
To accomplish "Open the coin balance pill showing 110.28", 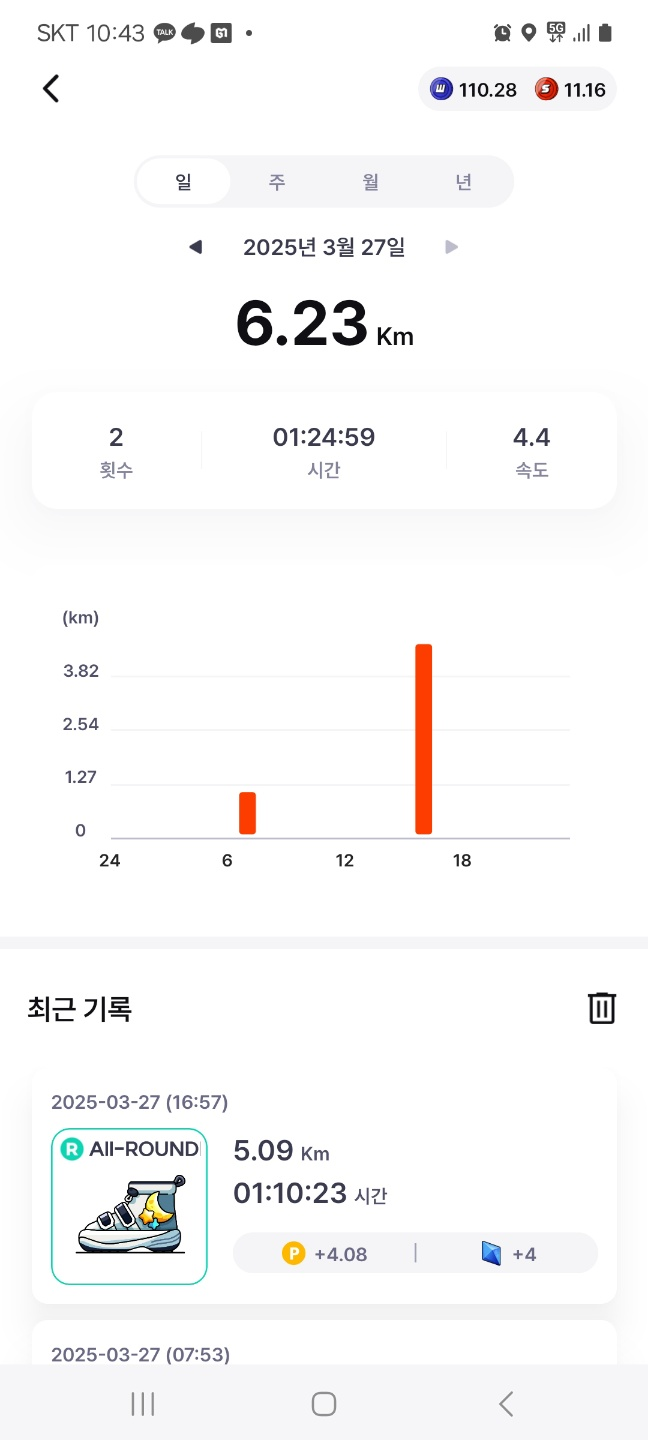I will click(474, 90).
